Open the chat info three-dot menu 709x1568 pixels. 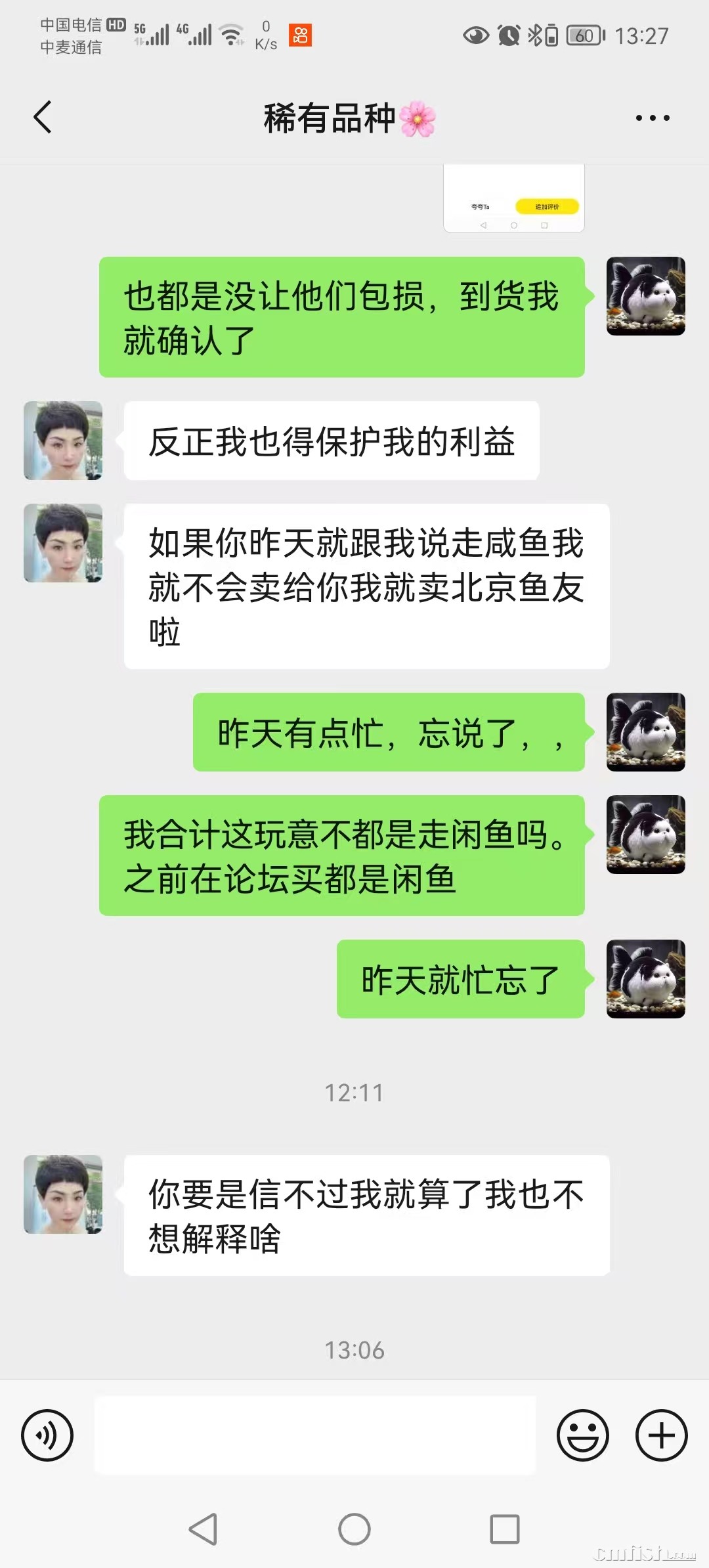click(652, 118)
